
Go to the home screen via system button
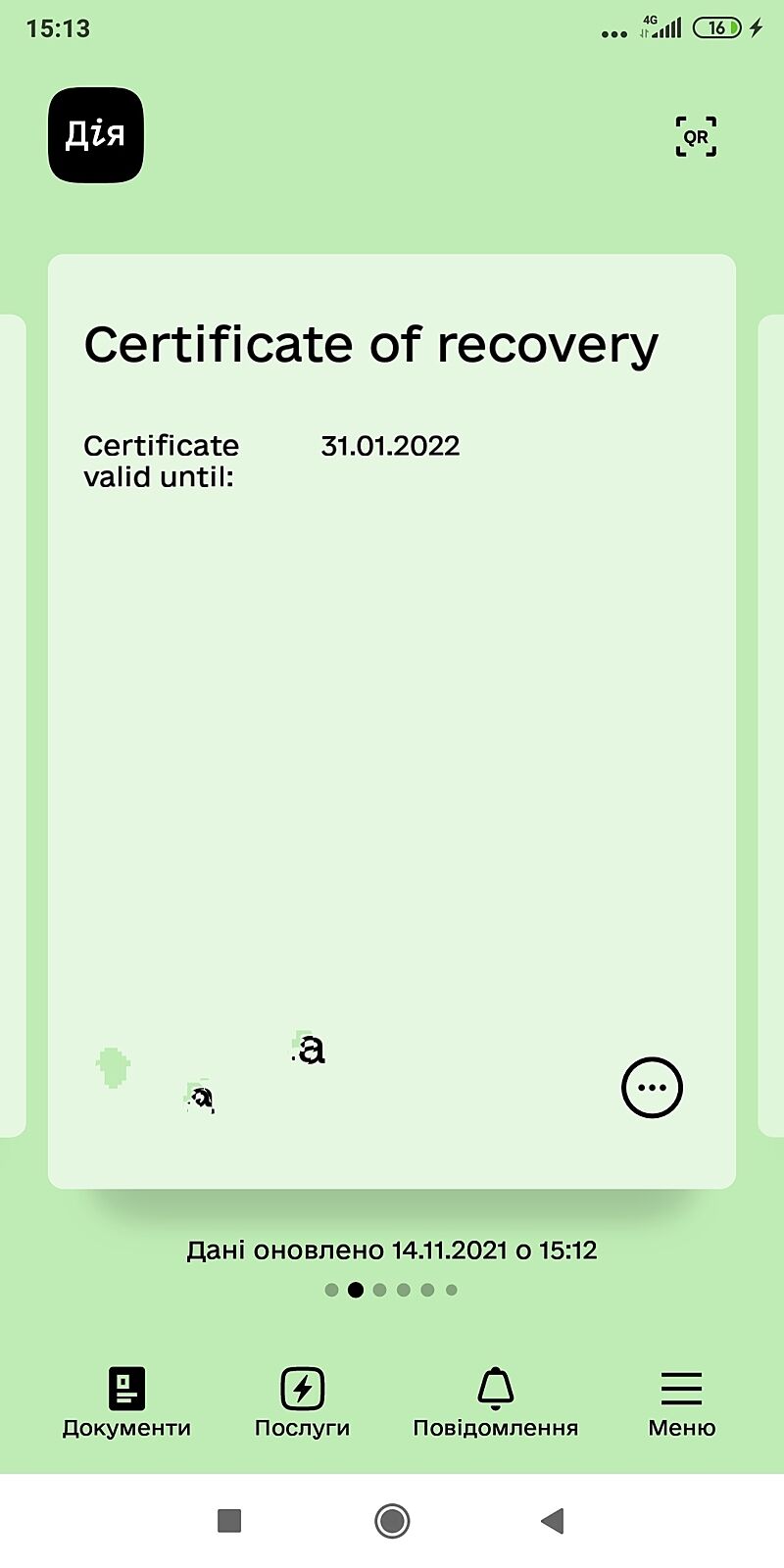point(392,1520)
